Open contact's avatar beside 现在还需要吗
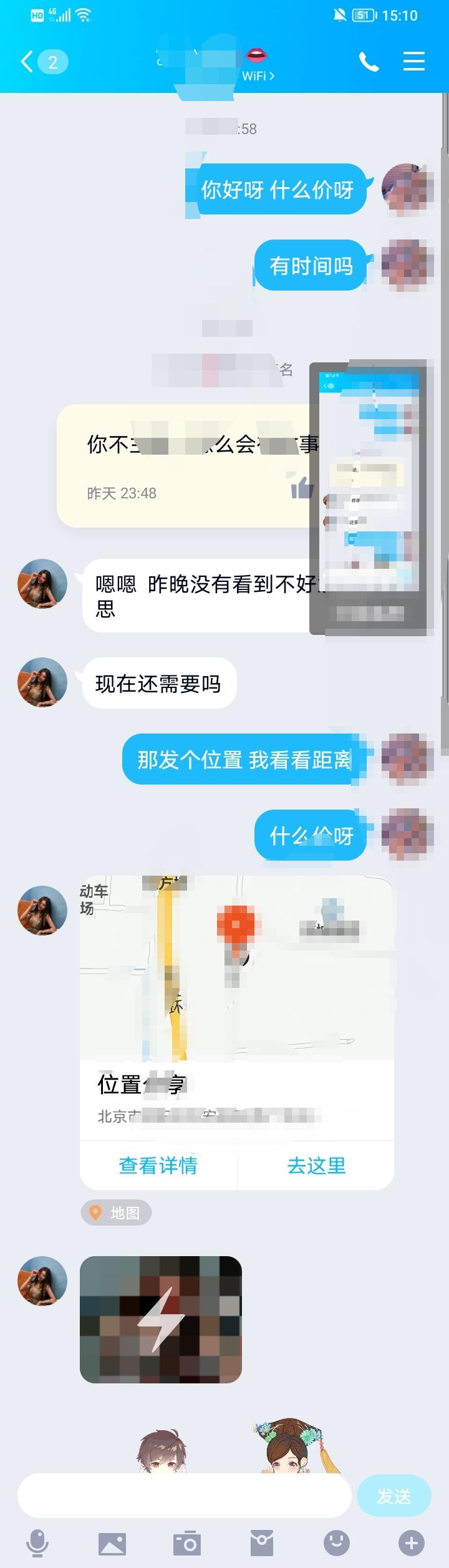This screenshot has height=1568, width=449. pos(42,682)
